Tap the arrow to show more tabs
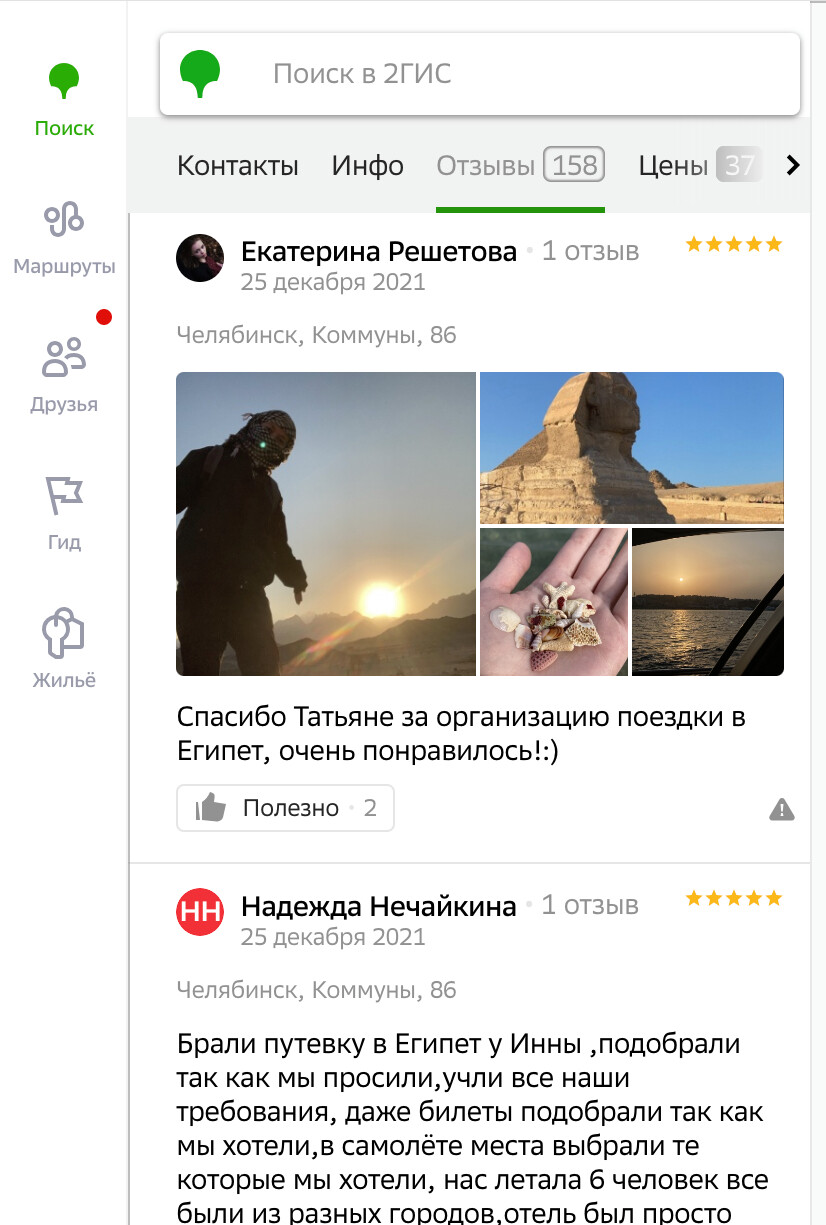This screenshot has height=1225, width=826. tap(793, 166)
